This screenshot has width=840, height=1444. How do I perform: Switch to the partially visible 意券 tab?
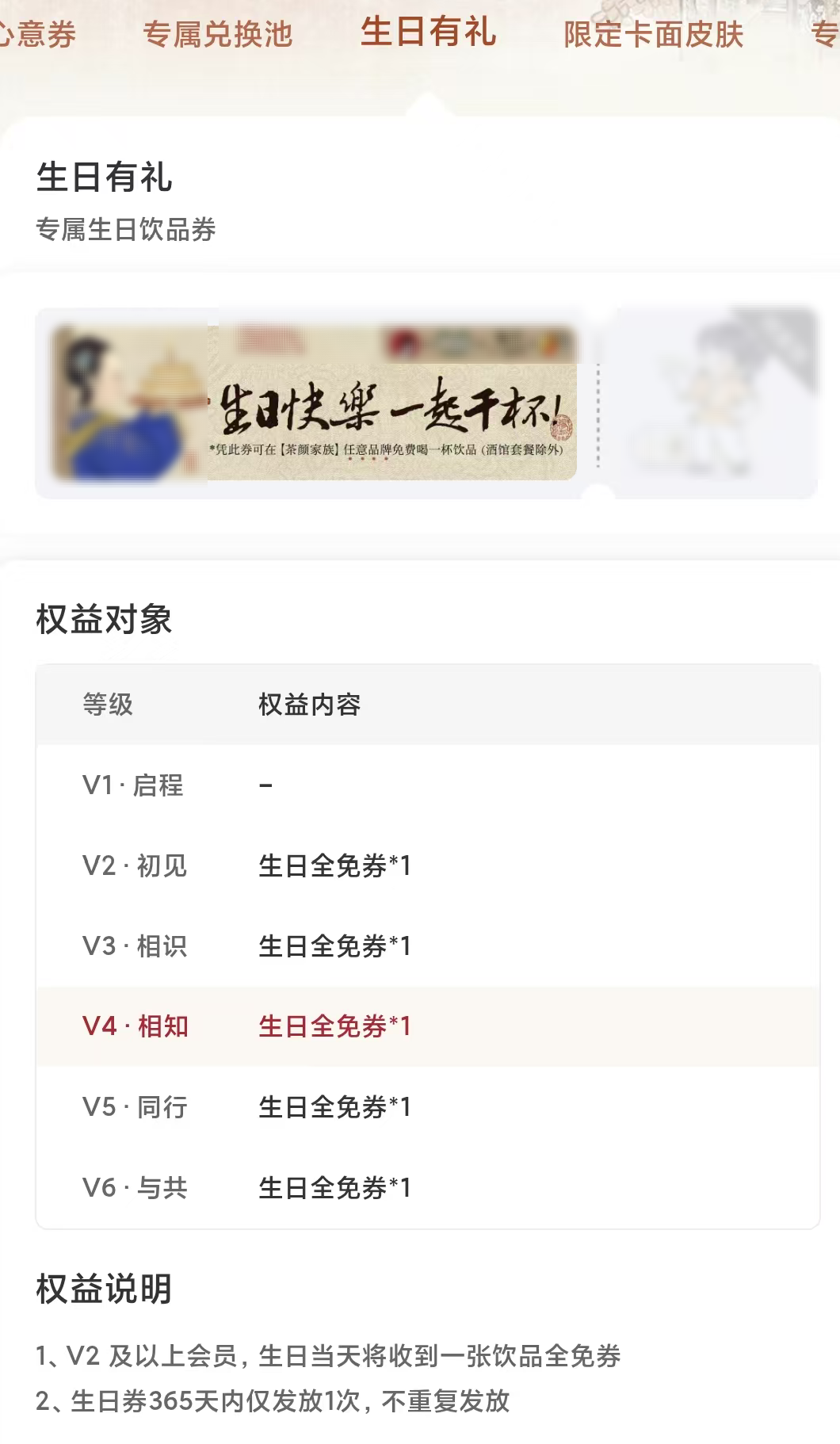(37, 35)
